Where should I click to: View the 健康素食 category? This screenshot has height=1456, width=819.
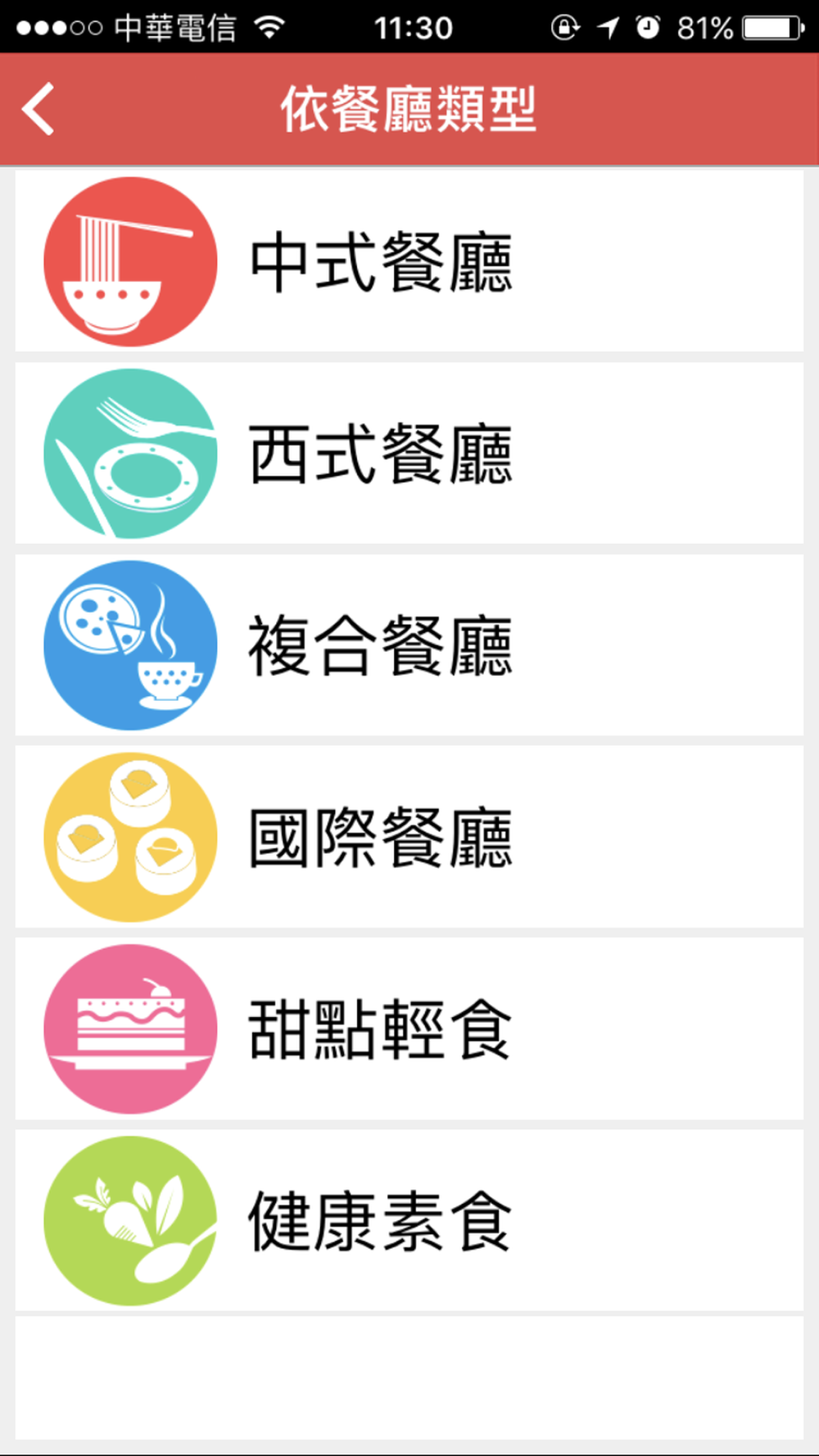pos(409,1221)
